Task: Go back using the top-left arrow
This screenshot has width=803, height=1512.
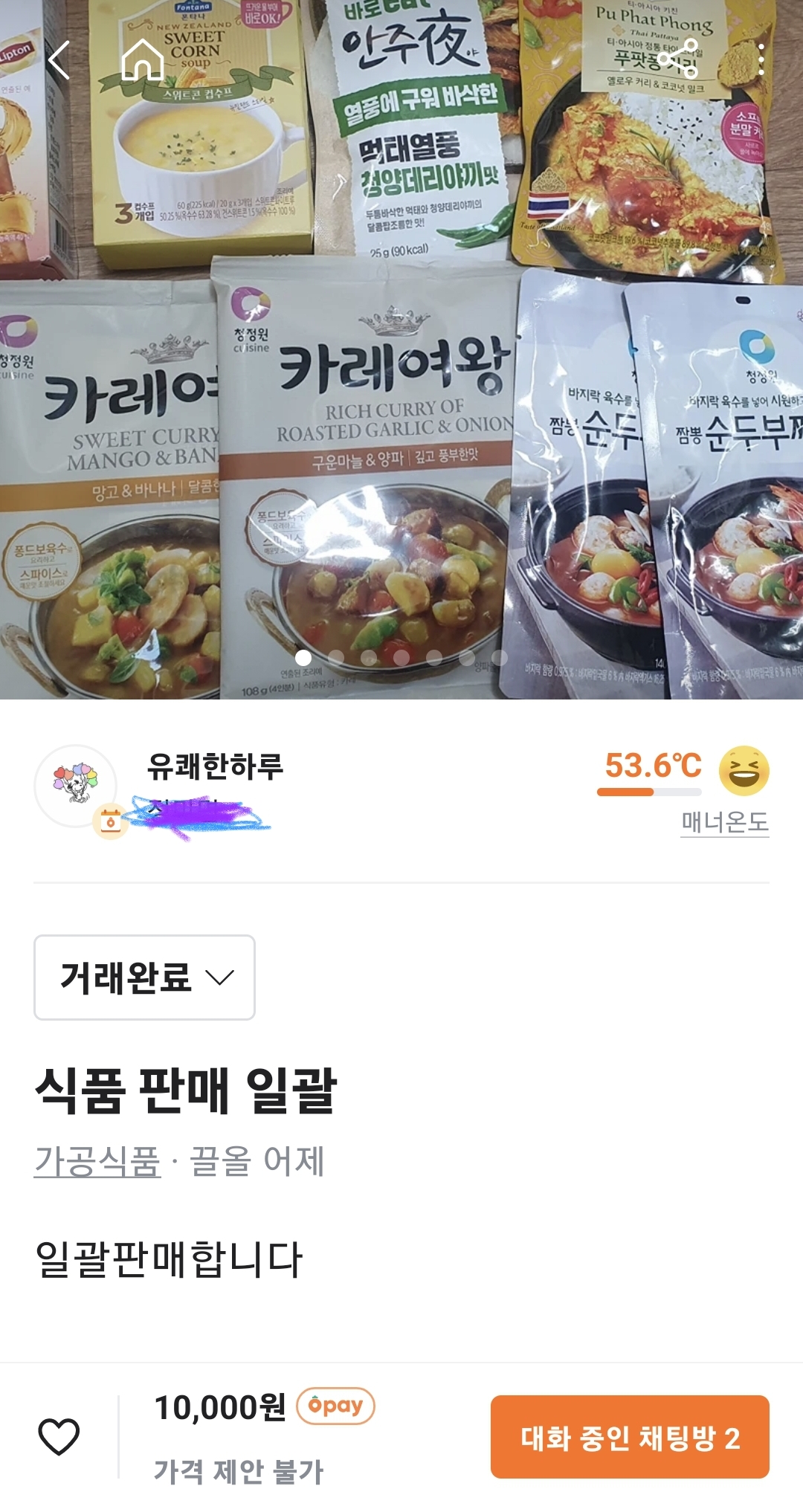Action: (58, 60)
